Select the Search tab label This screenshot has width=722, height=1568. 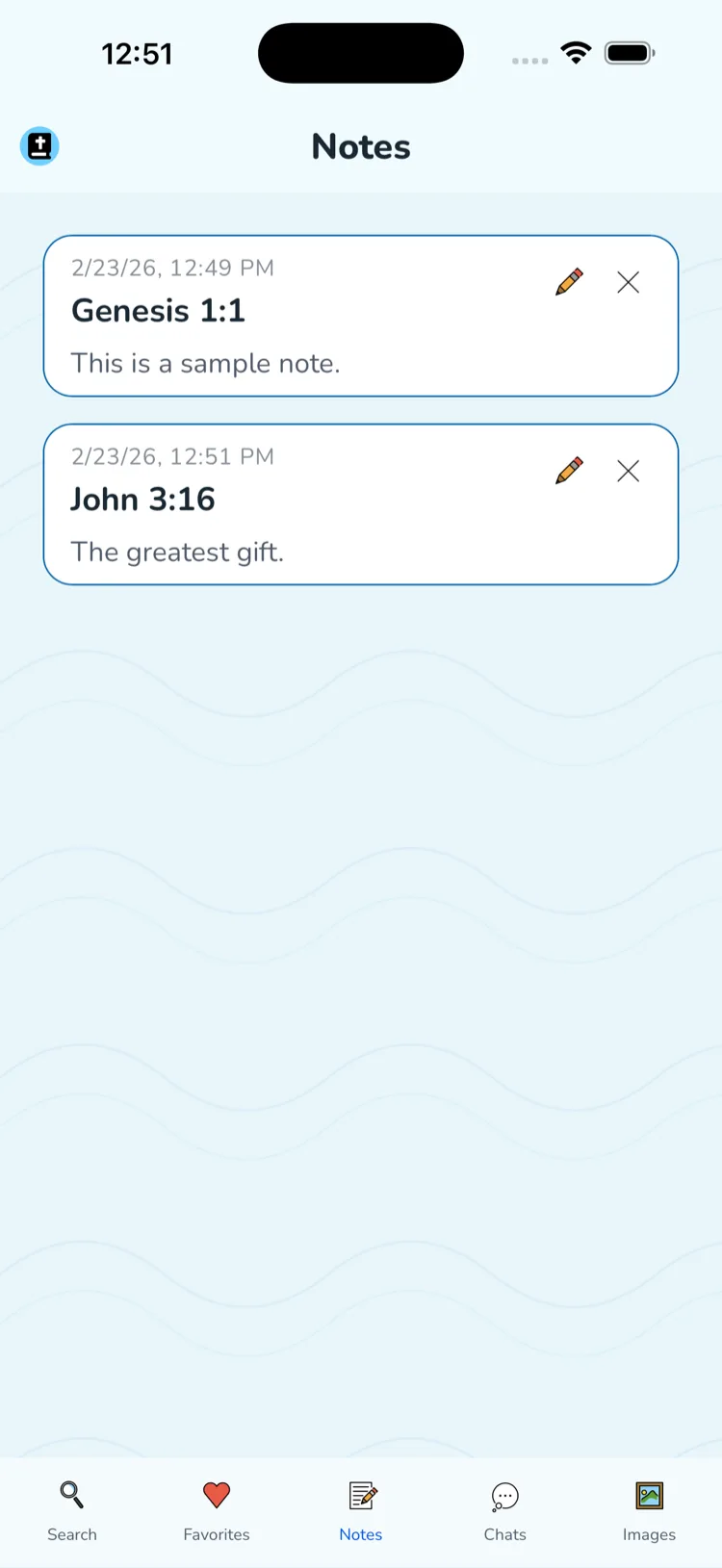coord(71,1534)
